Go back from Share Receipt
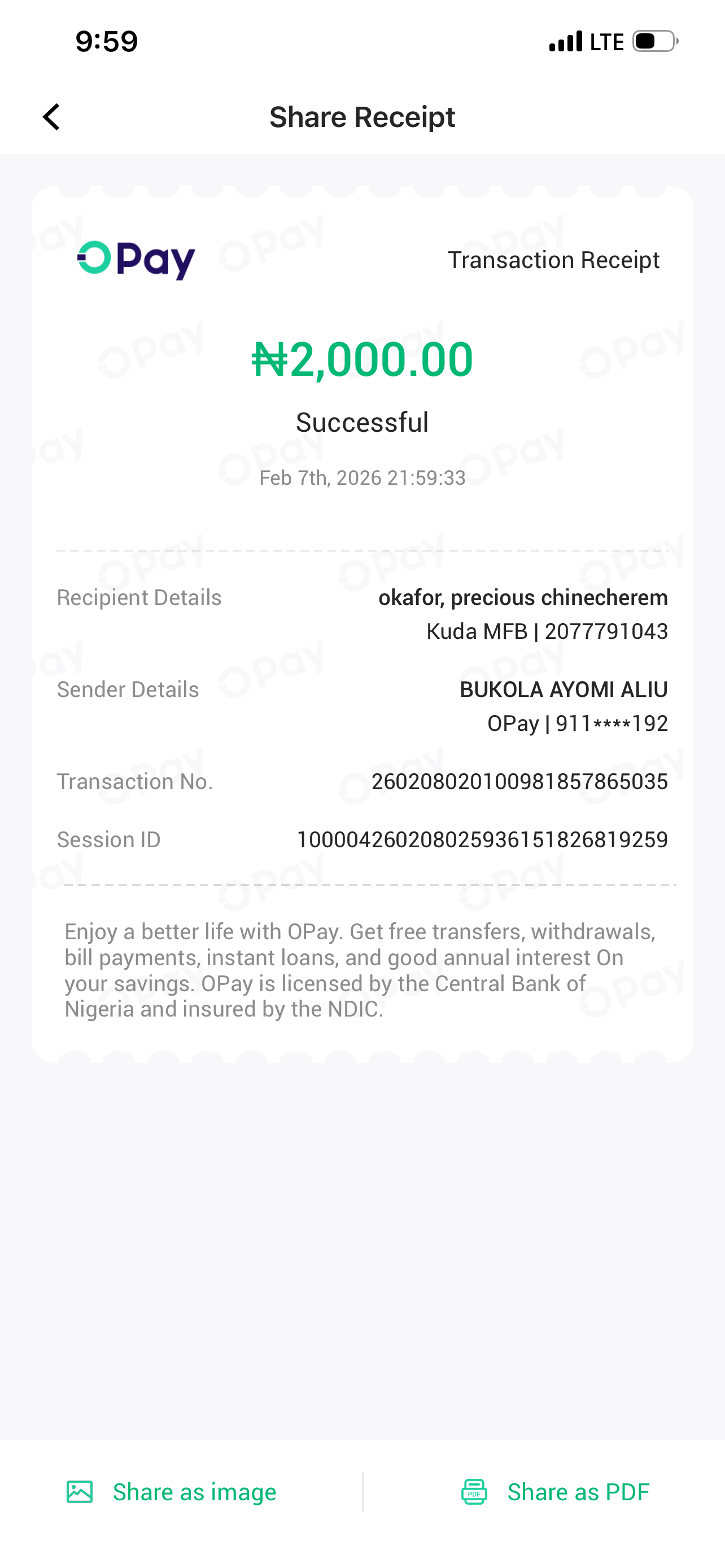Image resolution: width=725 pixels, height=1568 pixels. pyautogui.click(x=51, y=117)
